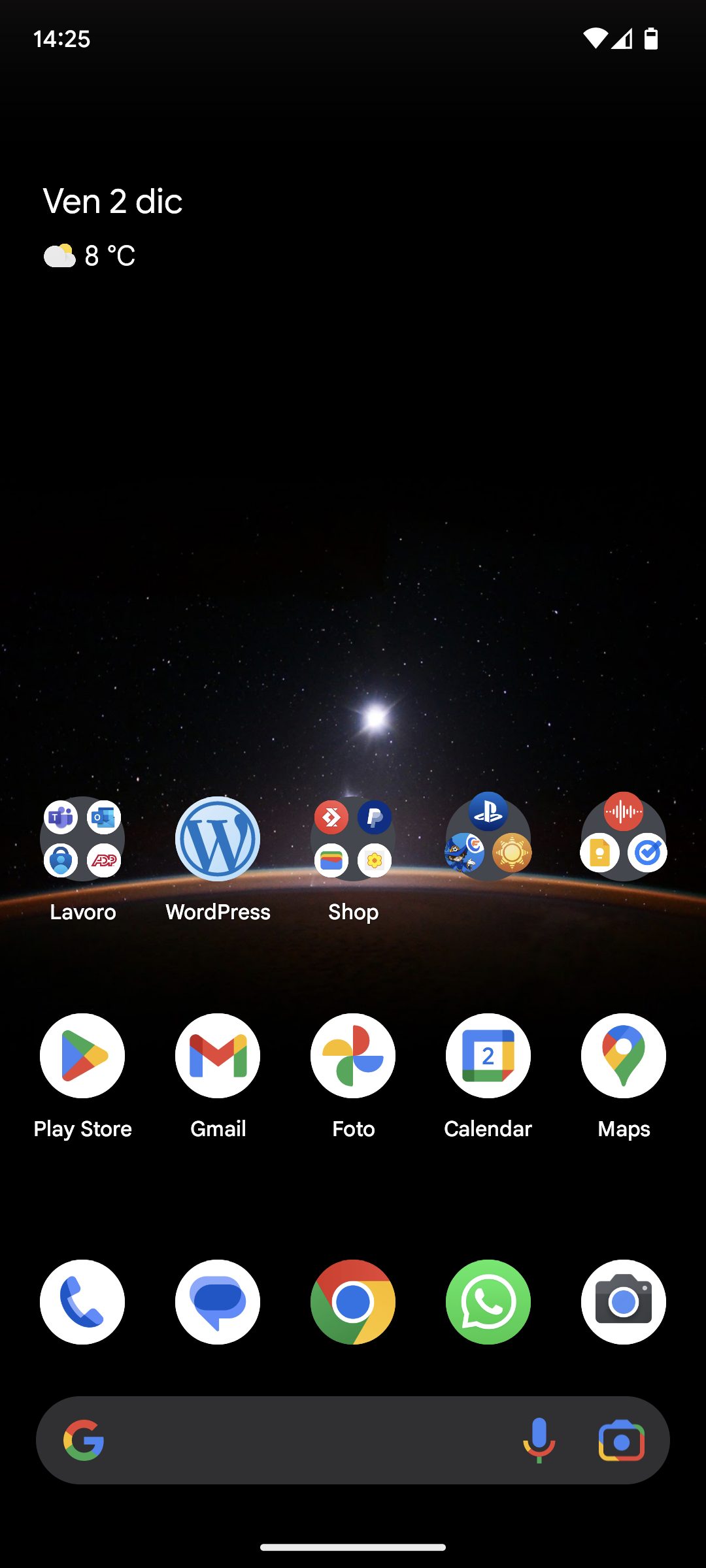The image size is (706, 1568).
Task: Open the Messages app
Action: click(x=218, y=1302)
